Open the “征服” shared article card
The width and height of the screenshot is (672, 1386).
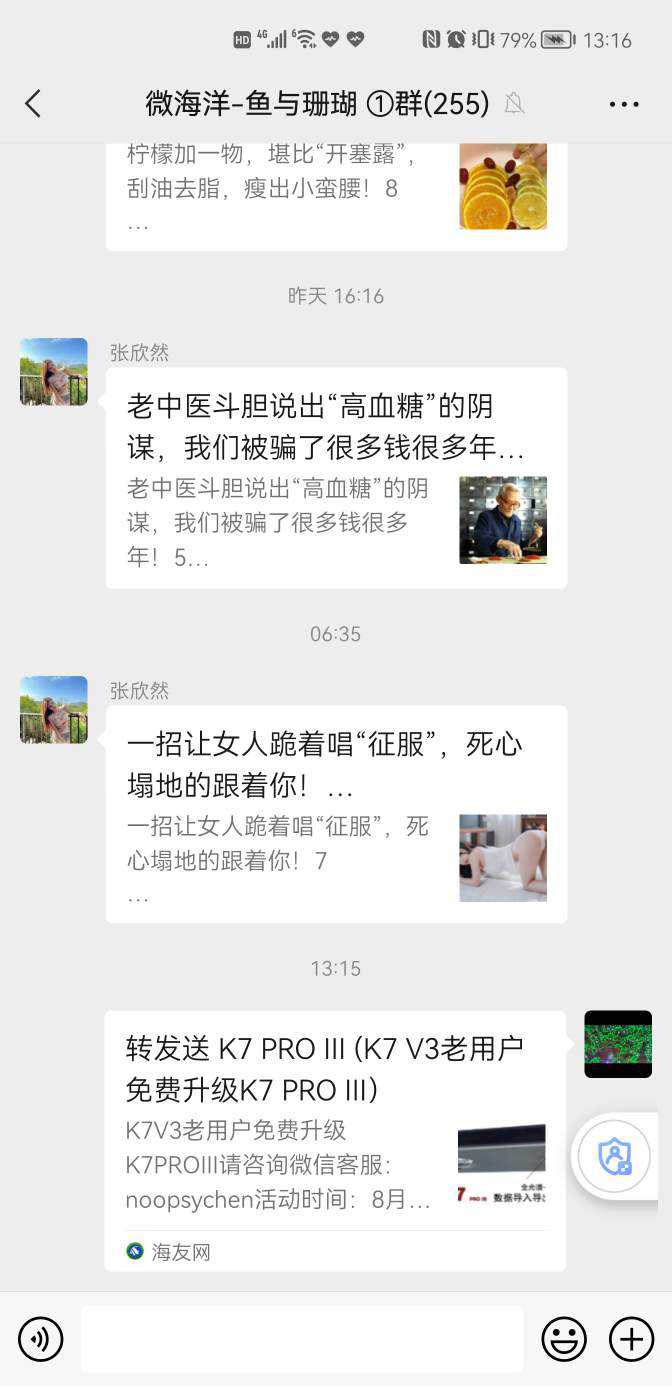tap(336, 814)
